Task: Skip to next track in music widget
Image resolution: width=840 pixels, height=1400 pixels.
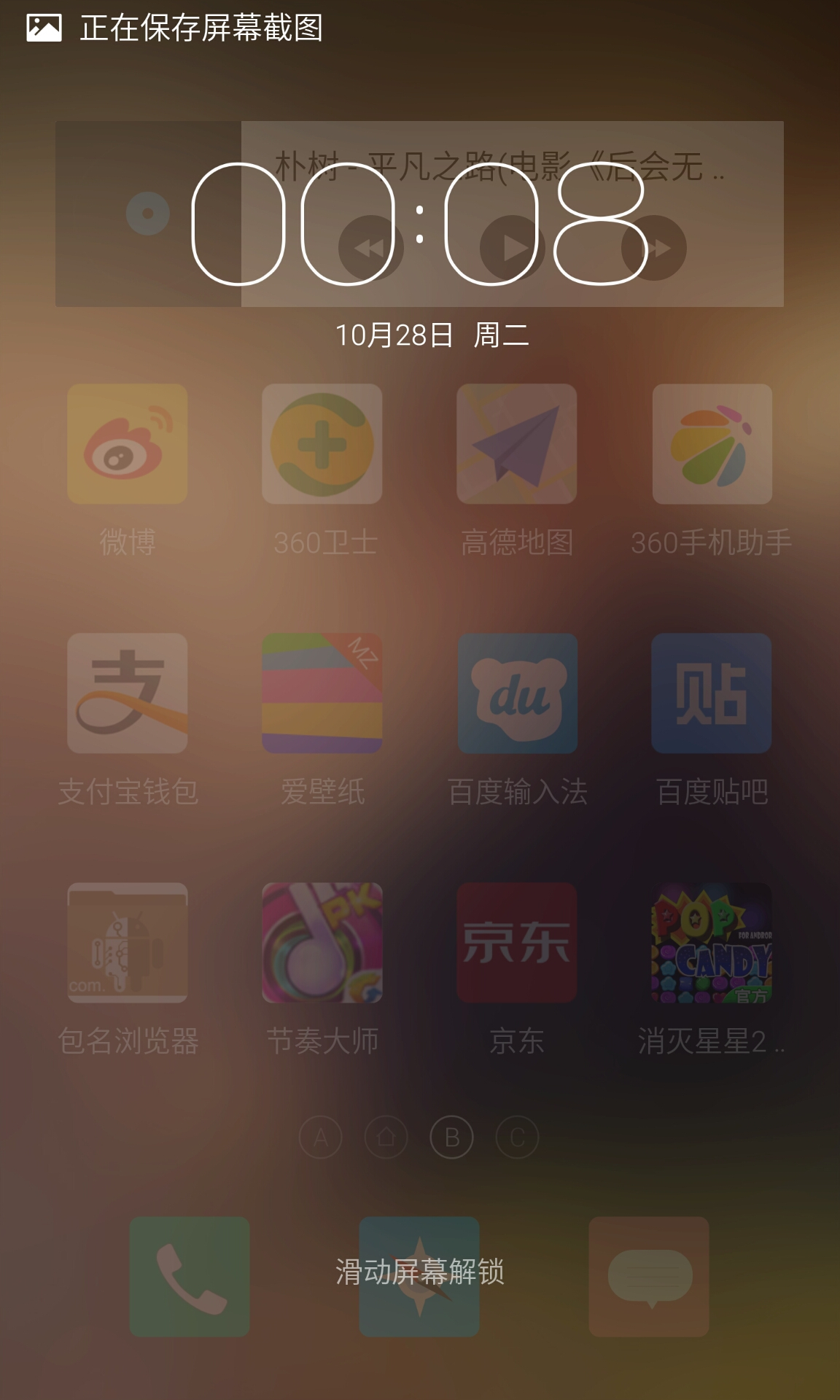Action: pos(654,248)
